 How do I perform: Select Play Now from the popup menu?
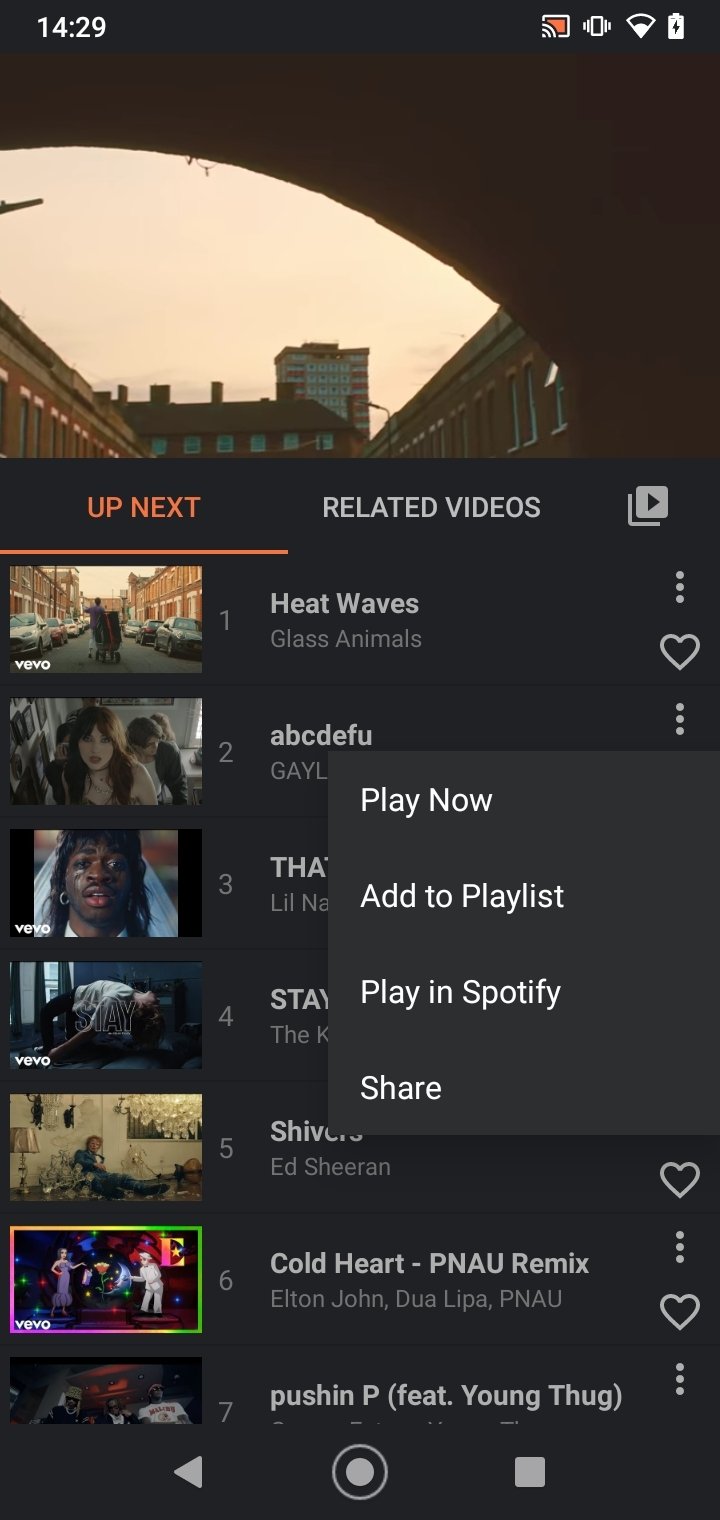coord(426,800)
